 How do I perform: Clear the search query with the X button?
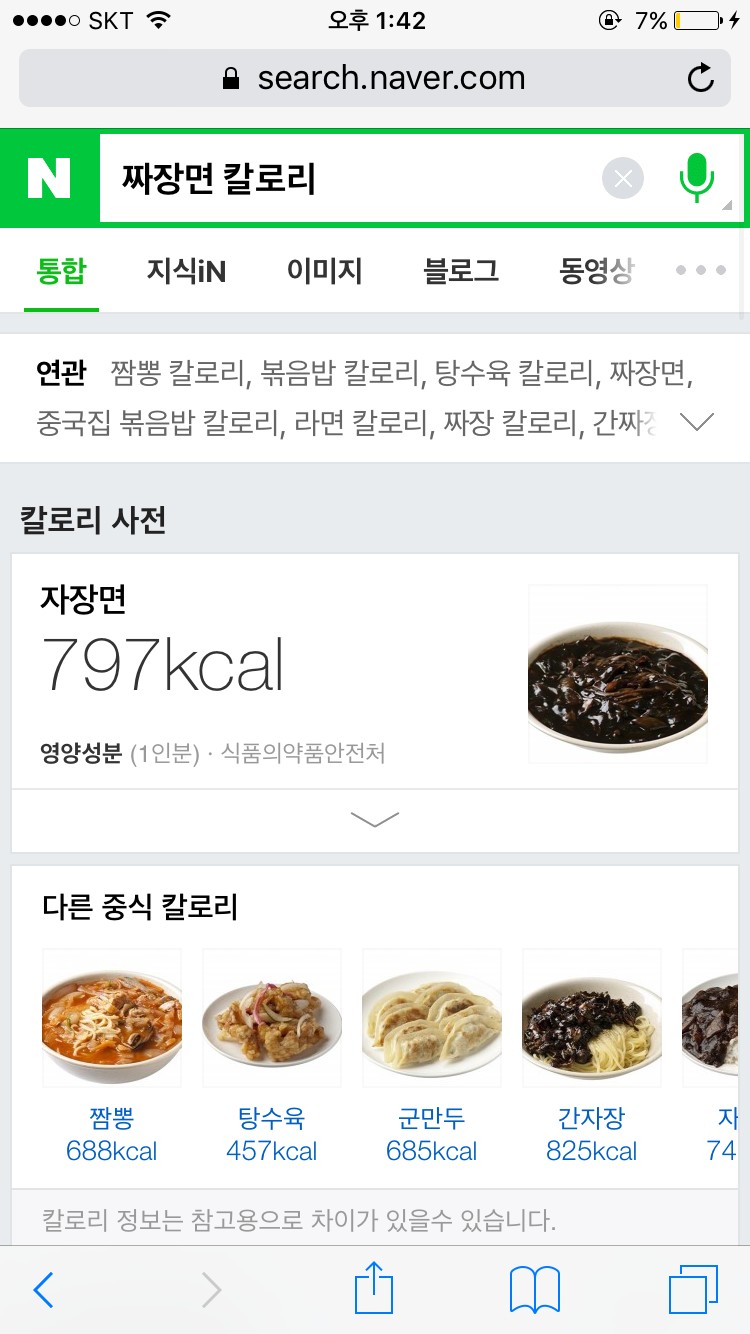click(x=623, y=178)
